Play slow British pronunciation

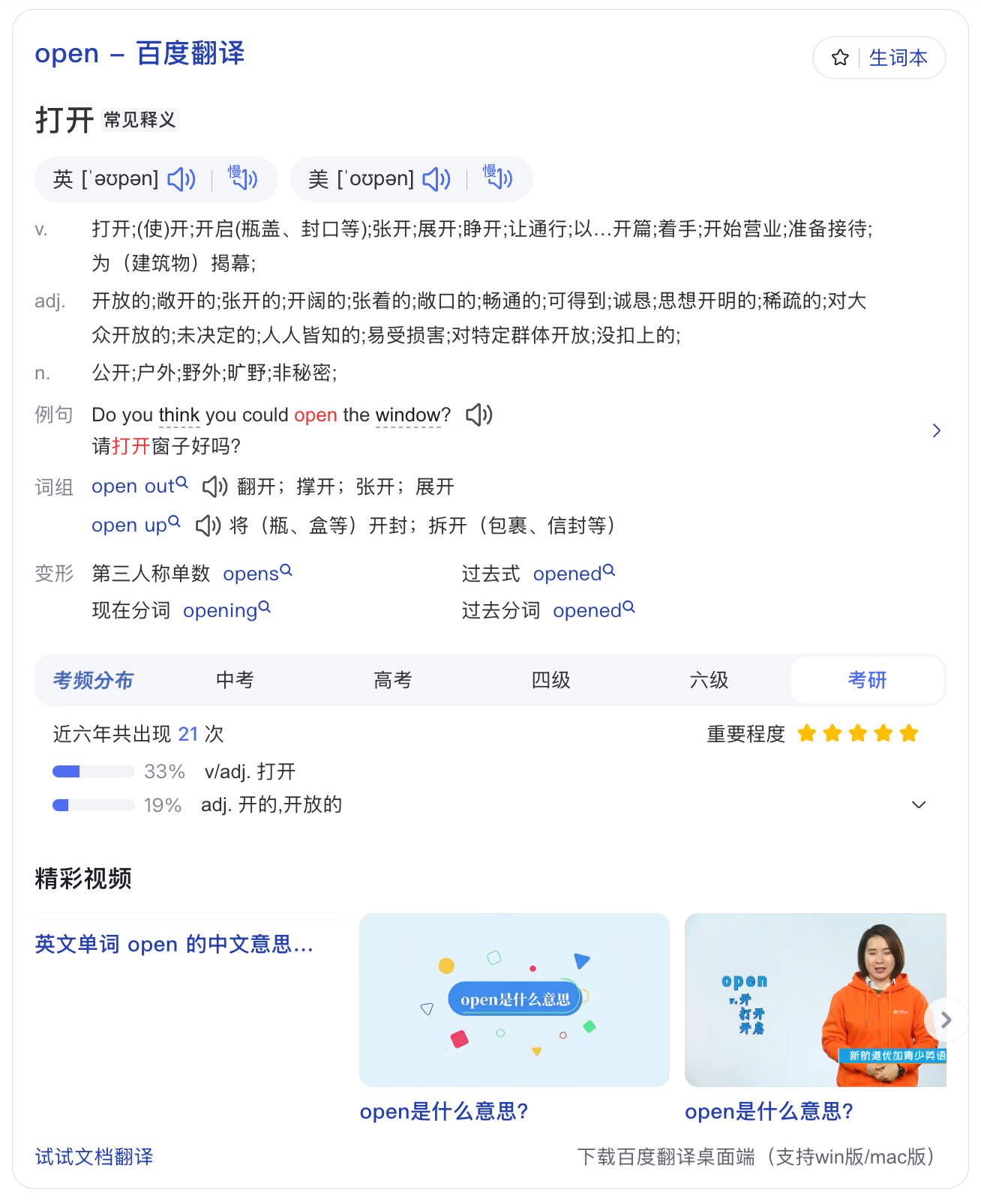242,178
